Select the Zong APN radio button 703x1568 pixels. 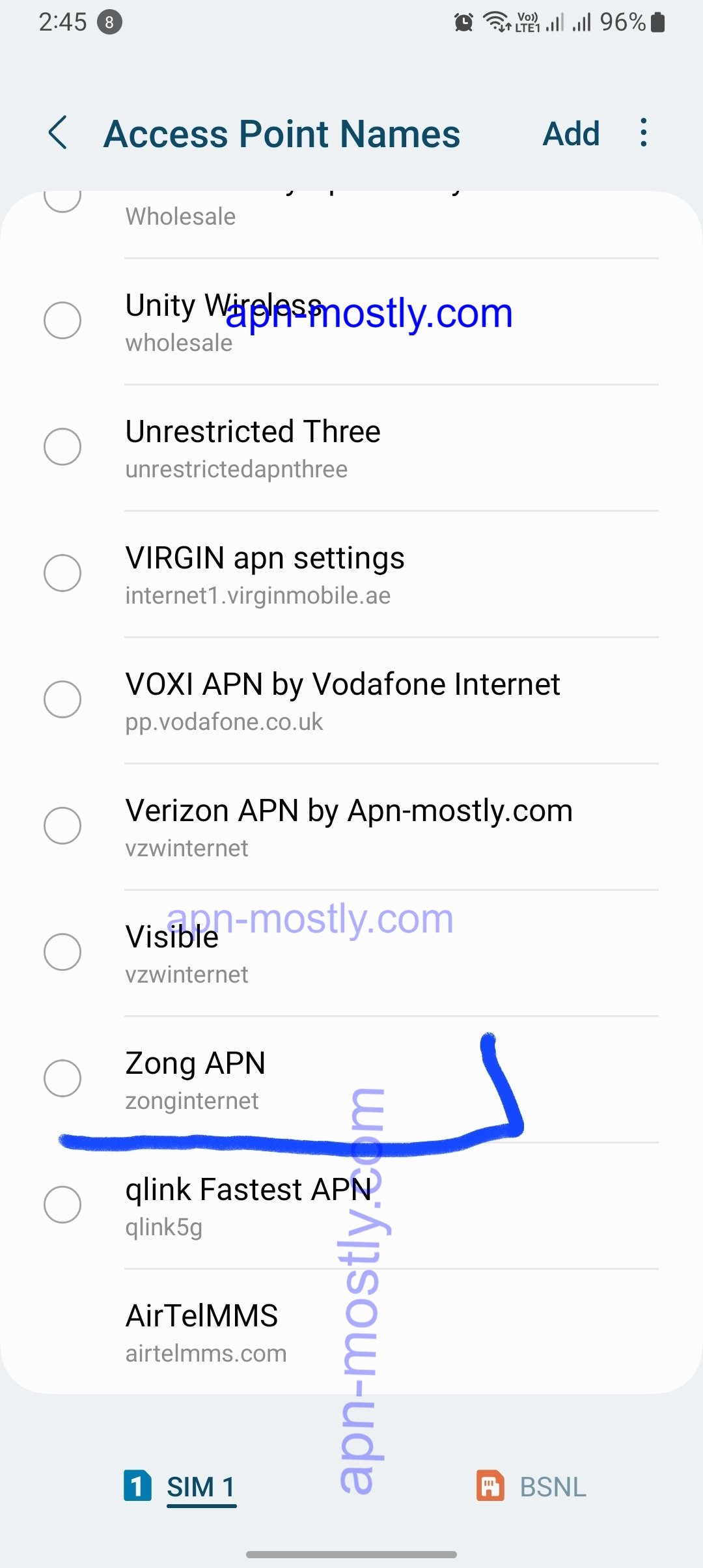point(62,1078)
